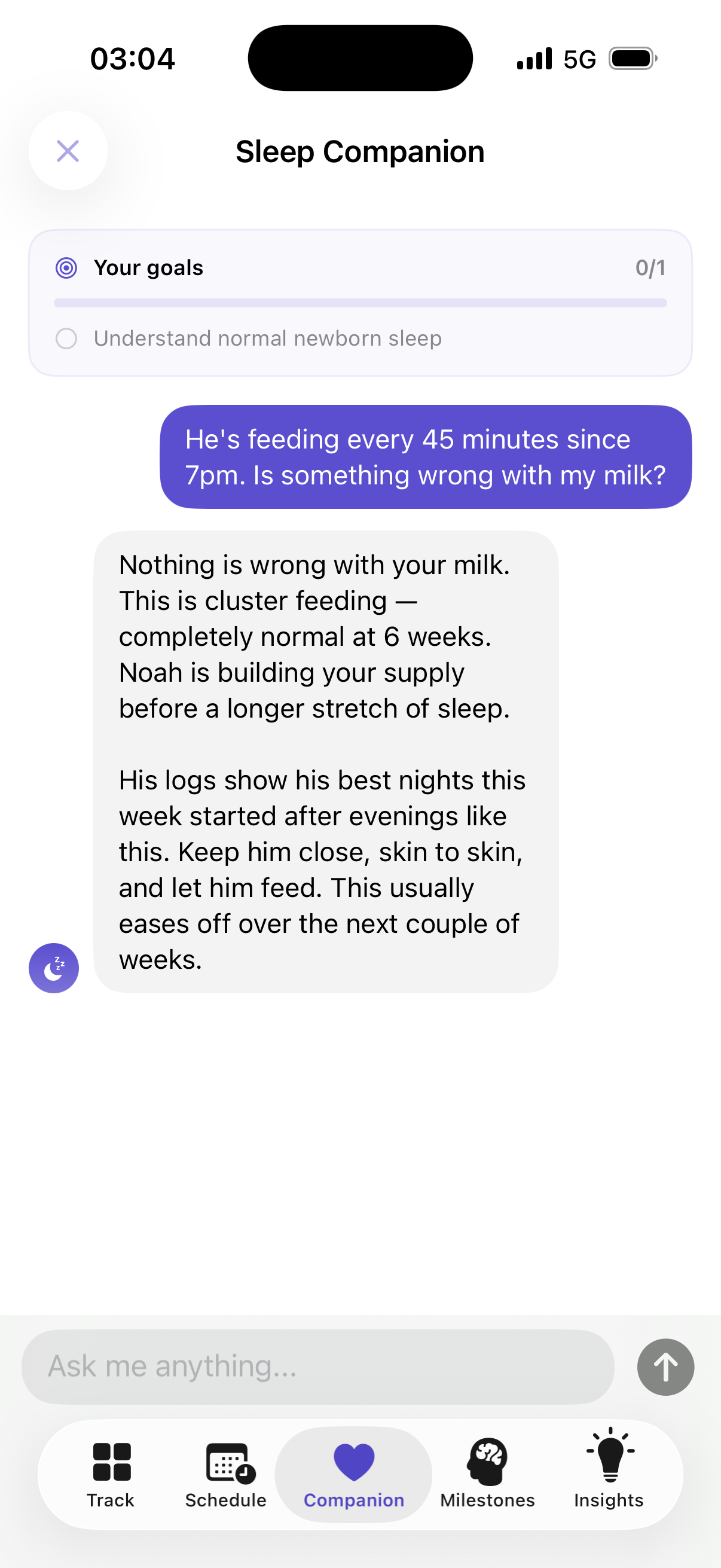The width and height of the screenshot is (721, 1568).
Task: Check the Understand normal newborn sleep goal
Action: click(x=67, y=338)
